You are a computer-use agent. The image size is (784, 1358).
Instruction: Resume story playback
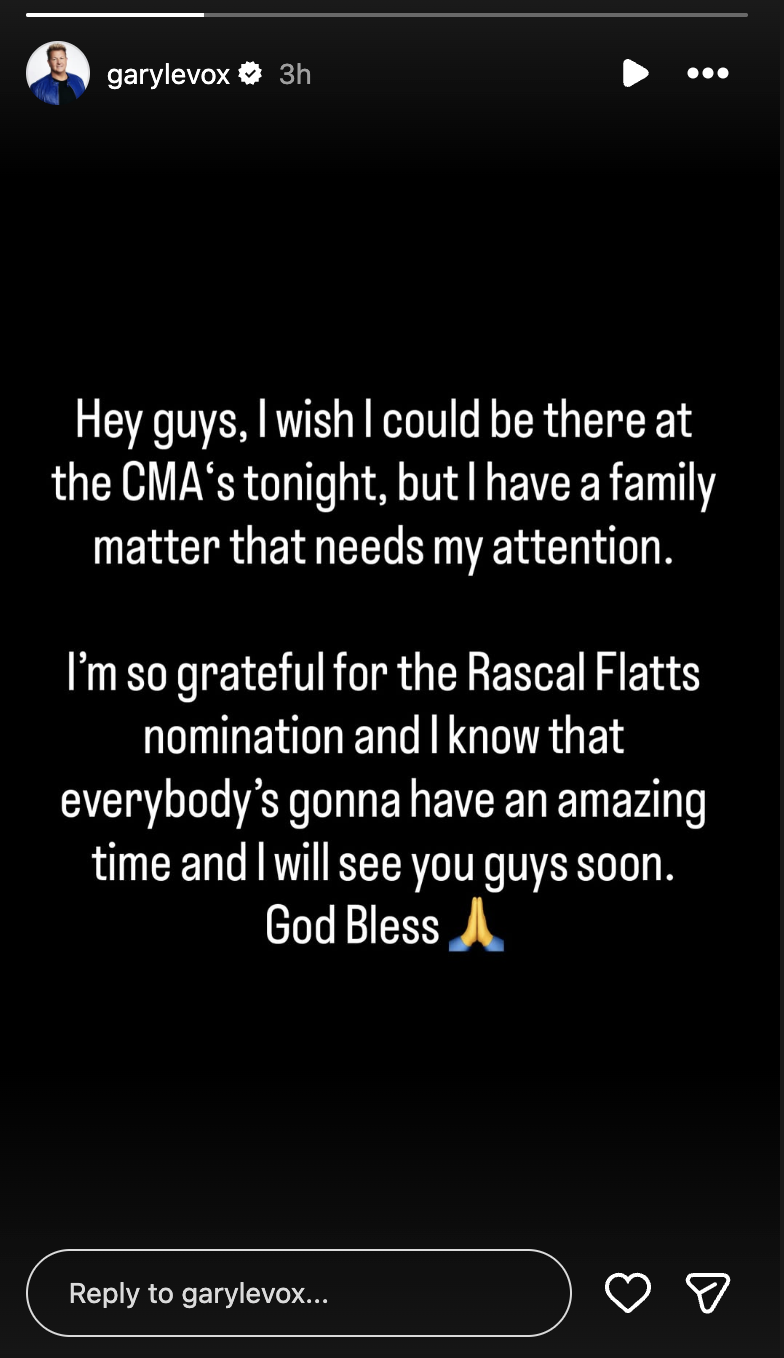[634, 74]
